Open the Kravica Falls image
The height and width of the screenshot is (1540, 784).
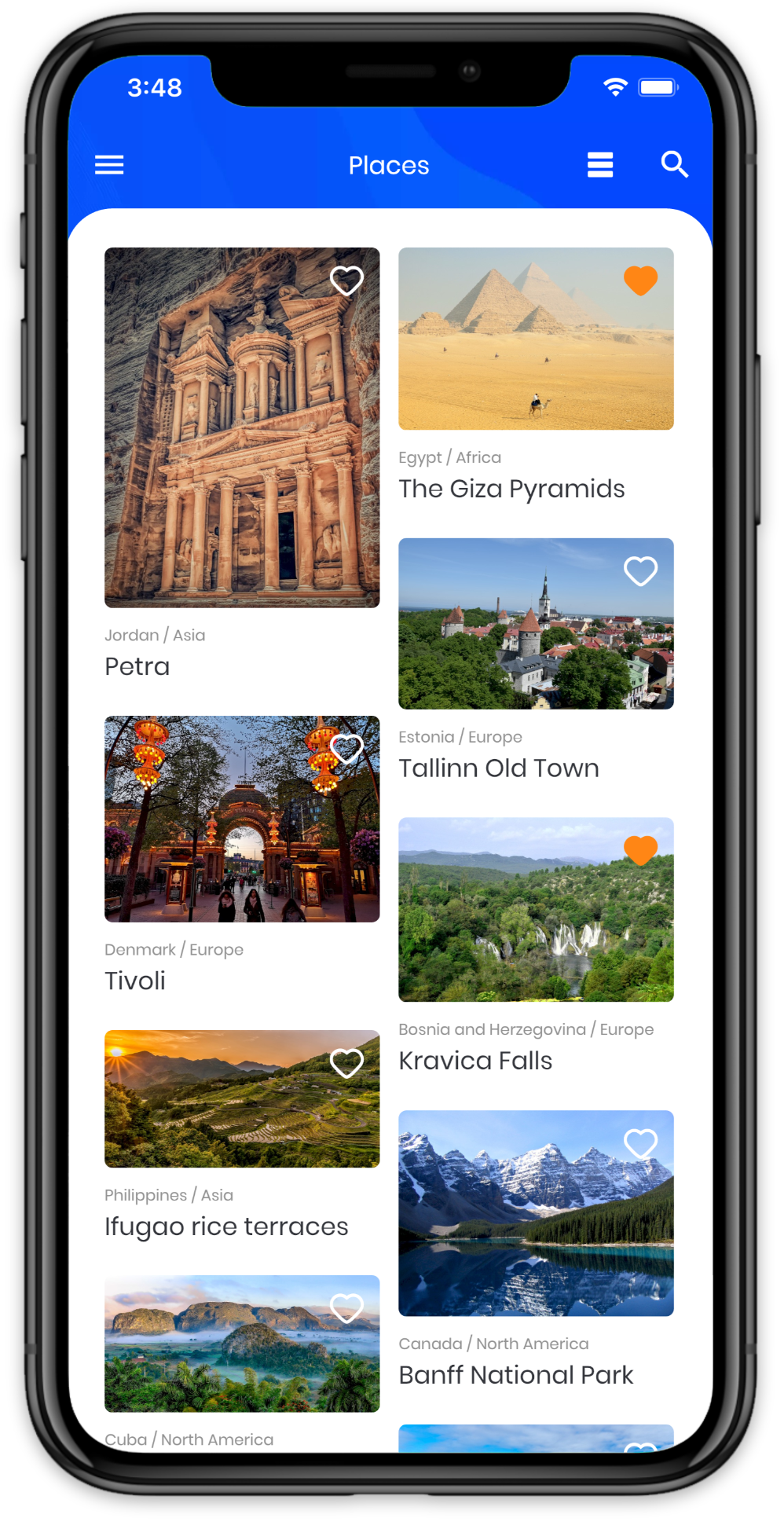pos(536,910)
